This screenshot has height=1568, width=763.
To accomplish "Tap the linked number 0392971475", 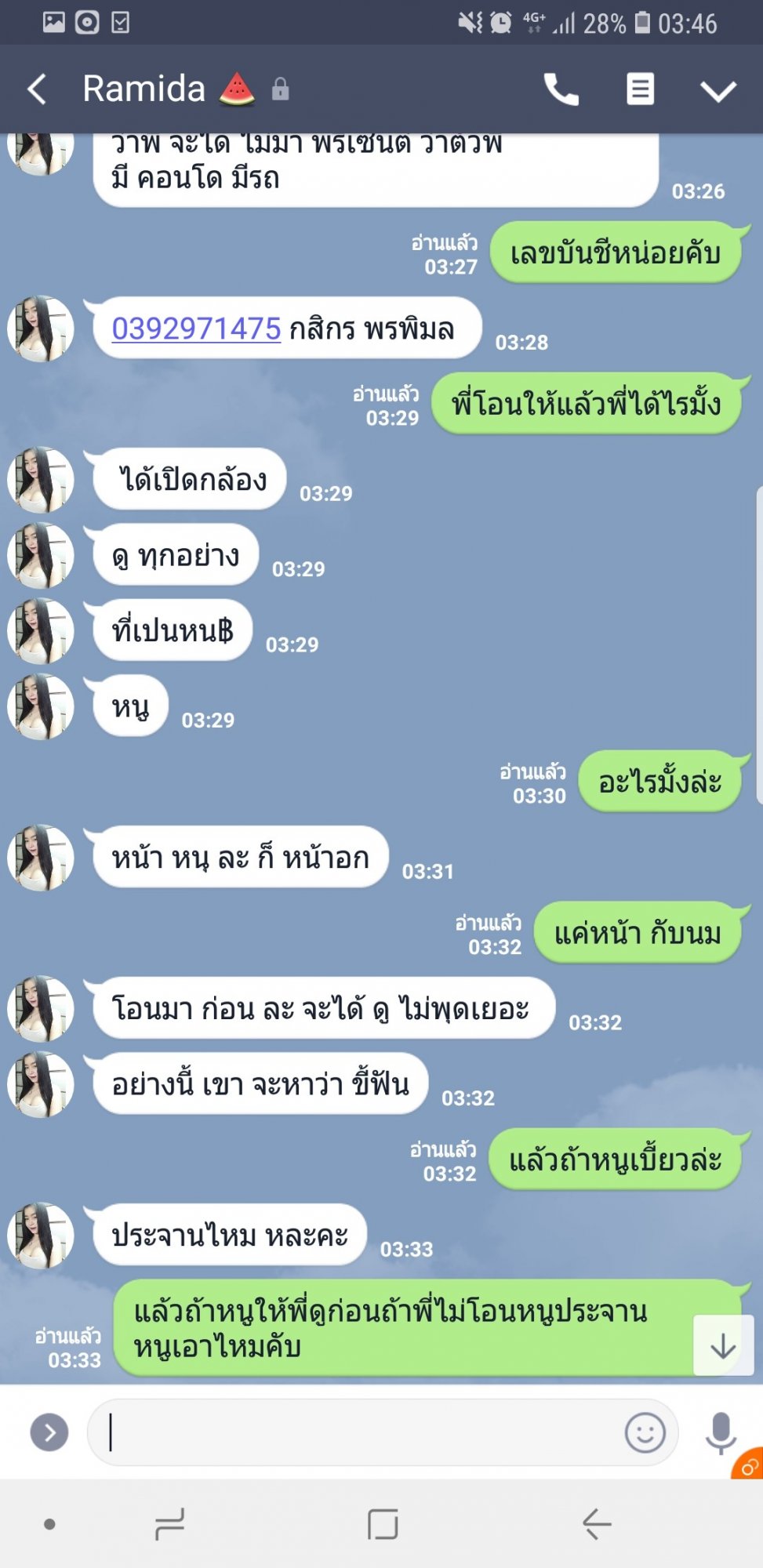I will [196, 328].
